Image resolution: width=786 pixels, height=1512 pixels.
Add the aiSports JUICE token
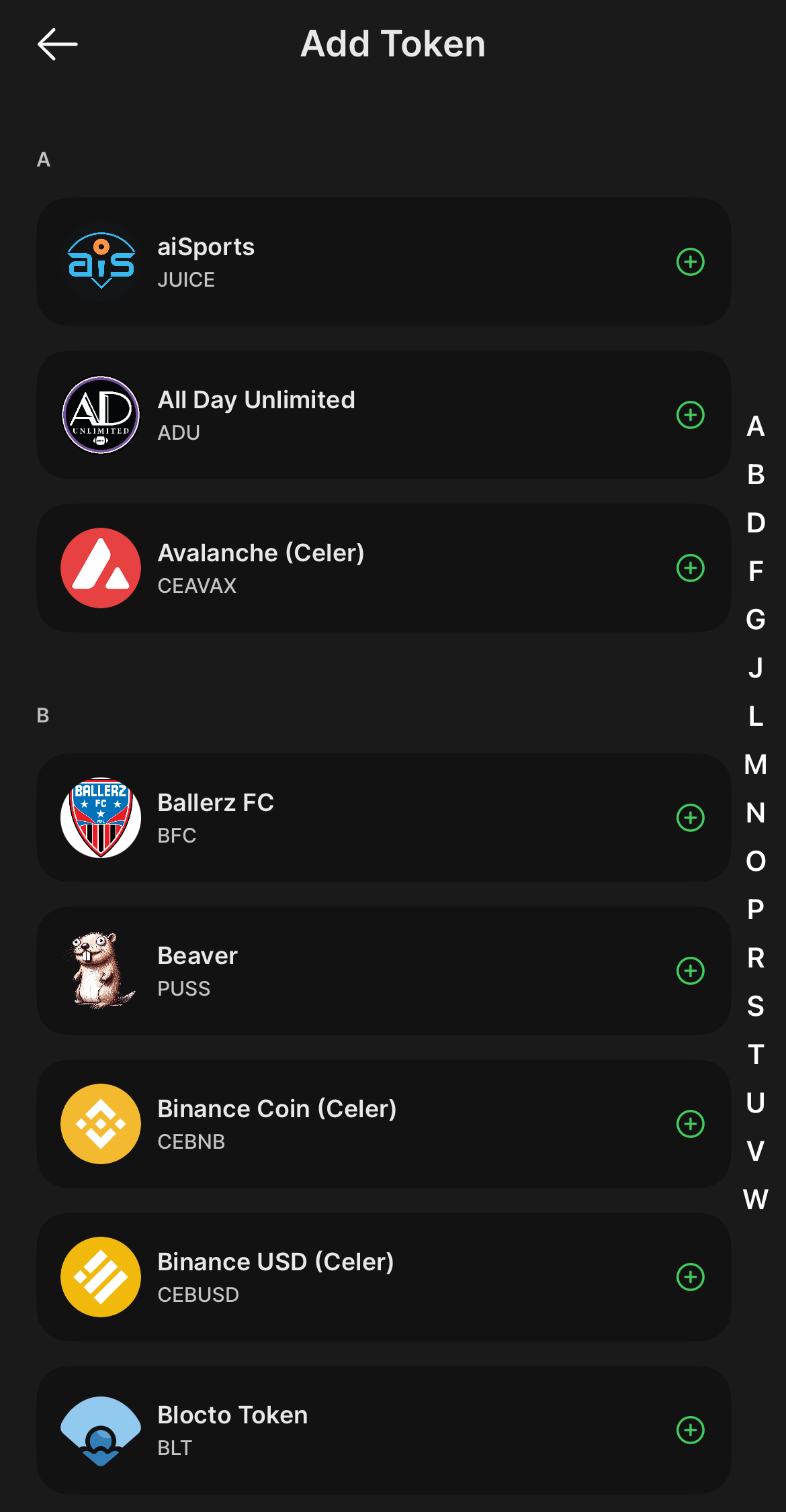(690, 262)
